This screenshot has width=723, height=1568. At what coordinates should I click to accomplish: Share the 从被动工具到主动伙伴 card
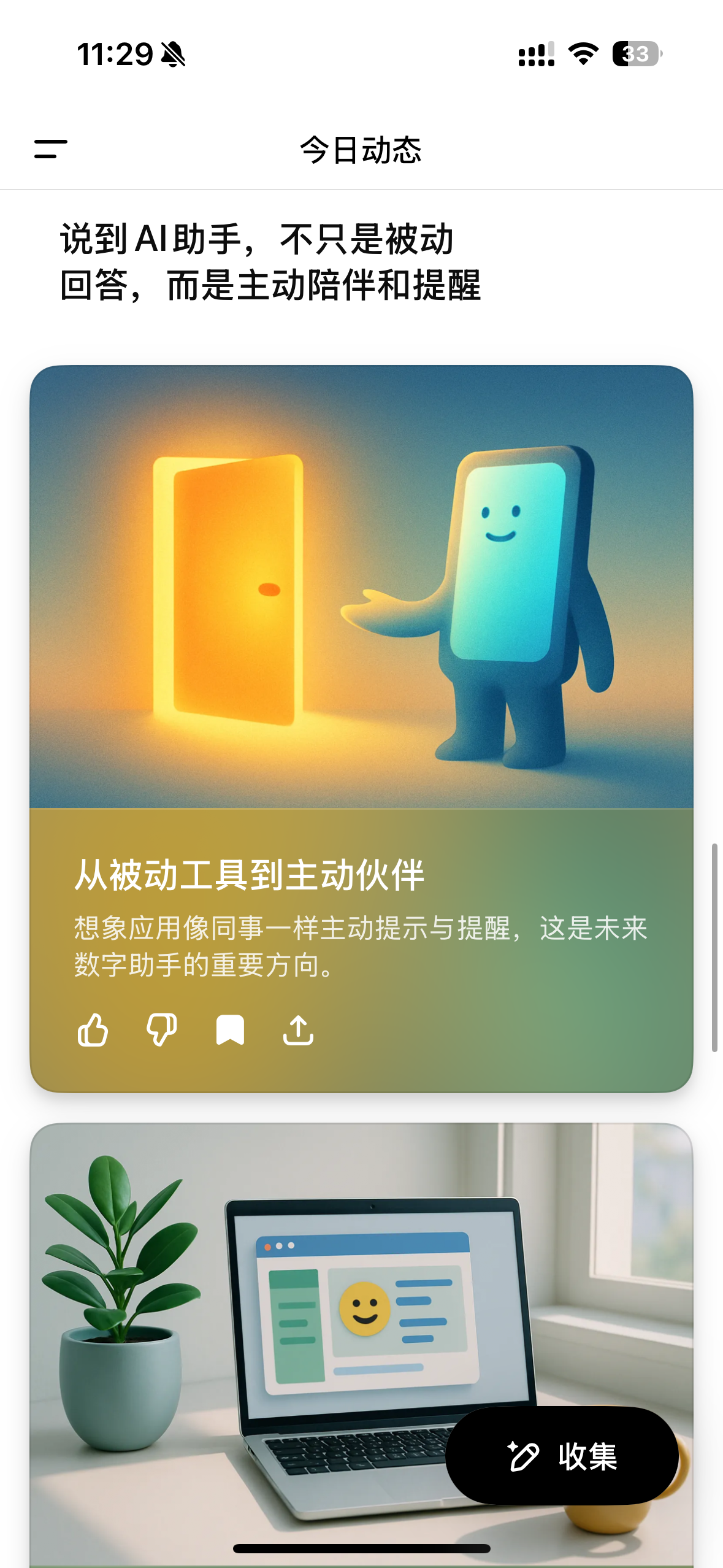pos(298,1029)
